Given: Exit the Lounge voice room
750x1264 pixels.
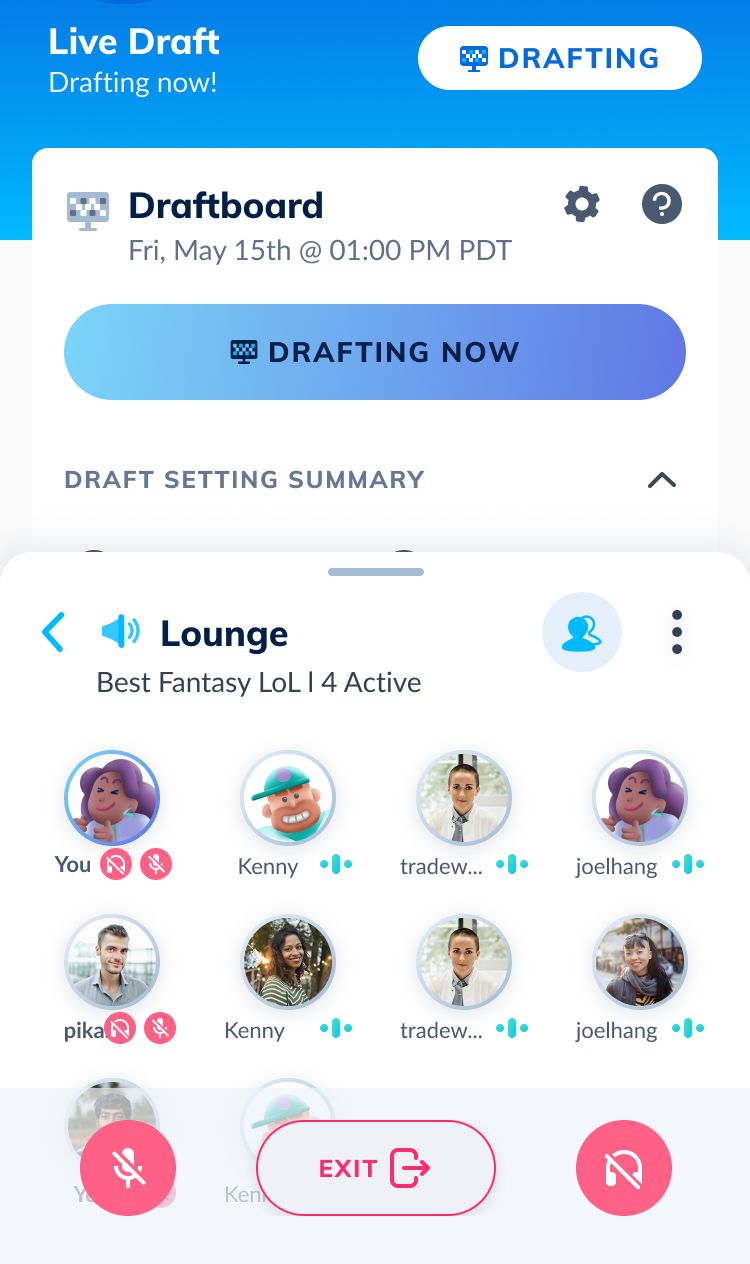Looking at the screenshot, I should (375, 1168).
